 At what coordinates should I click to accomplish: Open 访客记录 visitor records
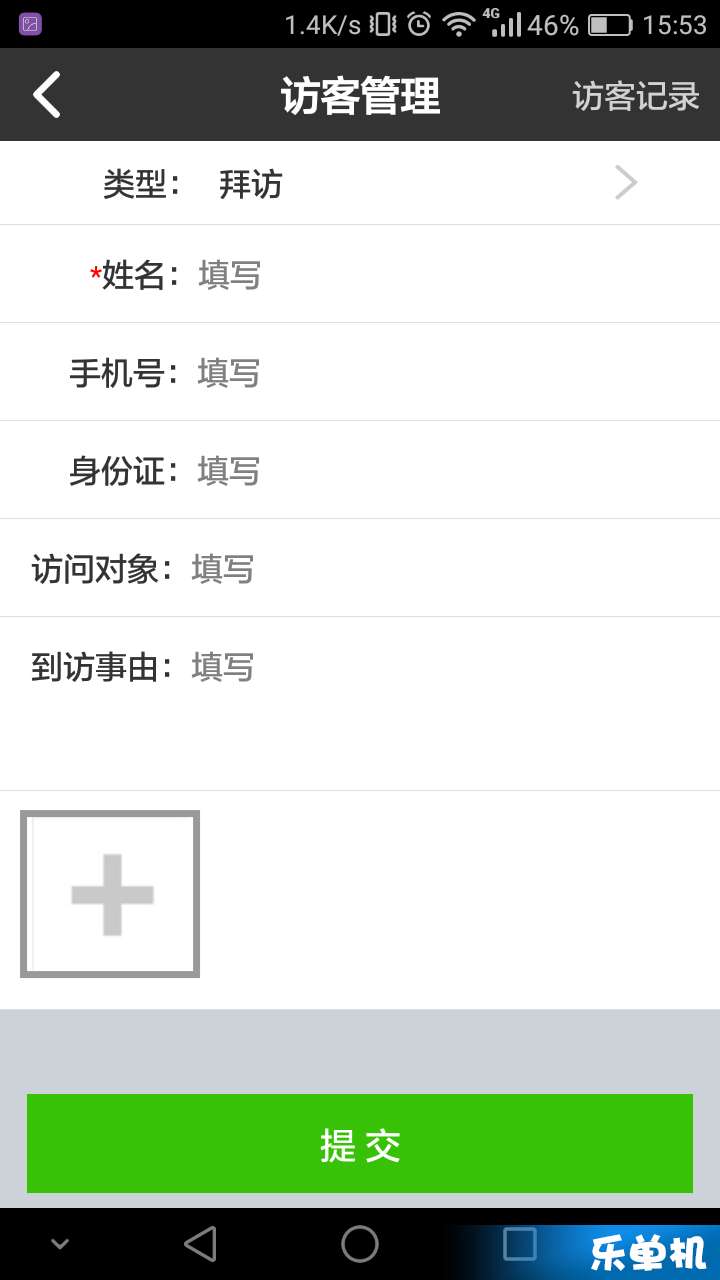coord(635,96)
